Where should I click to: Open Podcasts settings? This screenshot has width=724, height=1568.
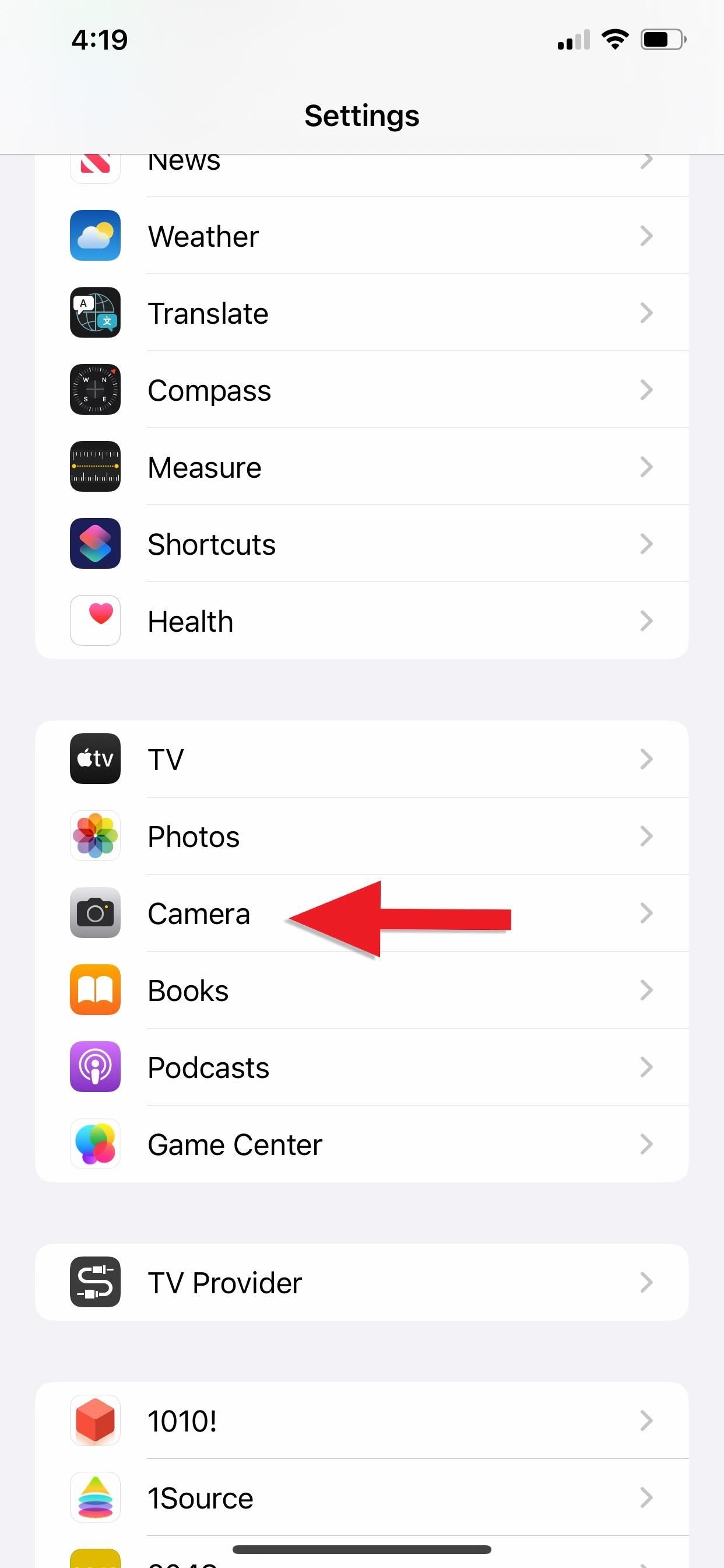pyautogui.click(x=362, y=1067)
